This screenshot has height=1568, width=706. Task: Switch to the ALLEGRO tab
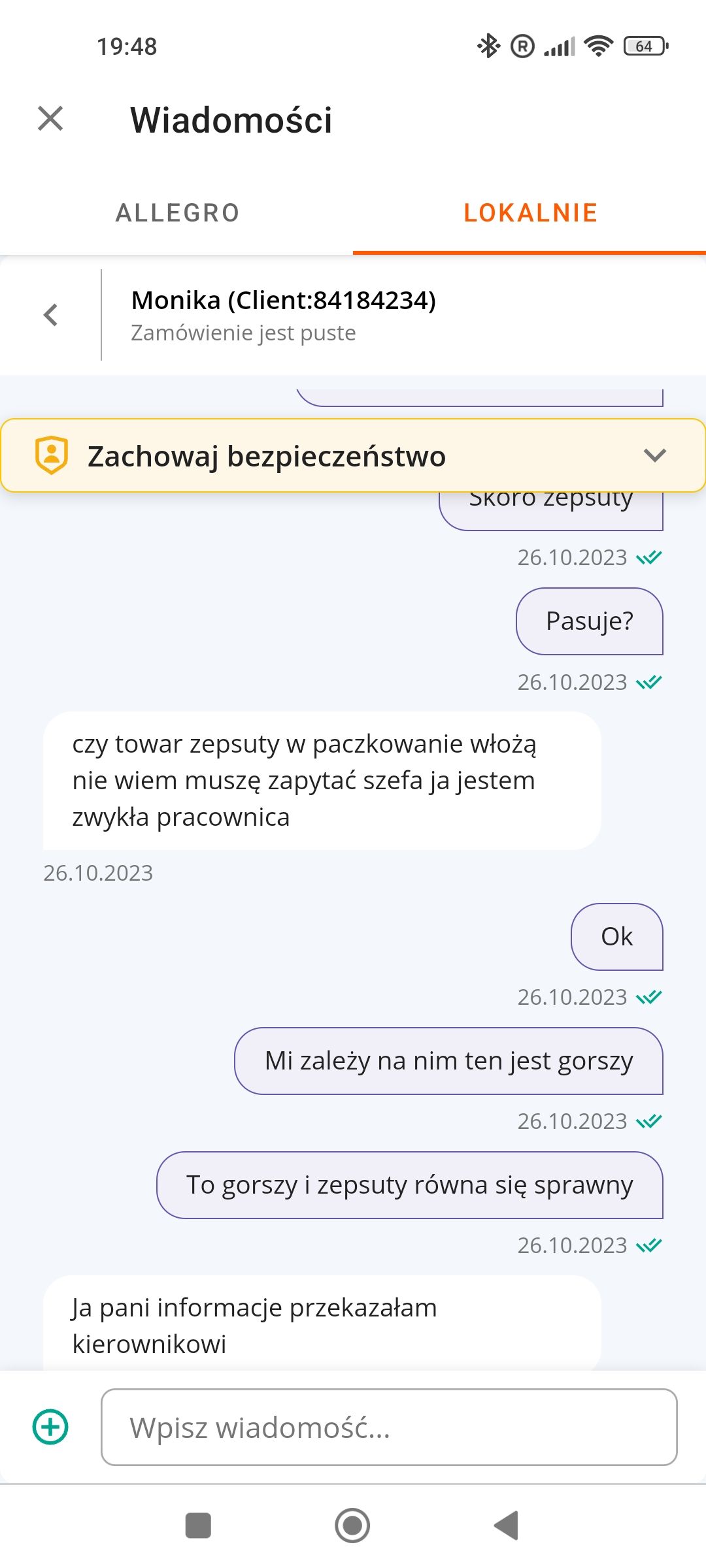pyautogui.click(x=177, y=212)
